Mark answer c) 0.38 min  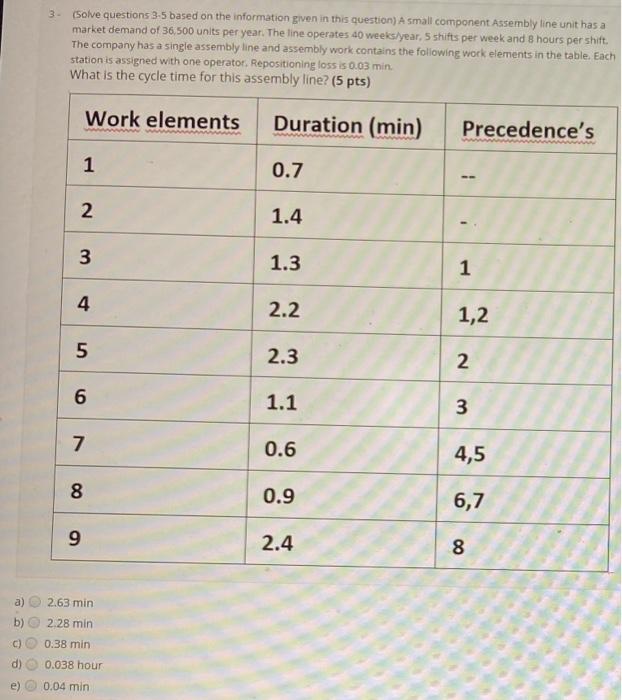[x=34, y=644]
